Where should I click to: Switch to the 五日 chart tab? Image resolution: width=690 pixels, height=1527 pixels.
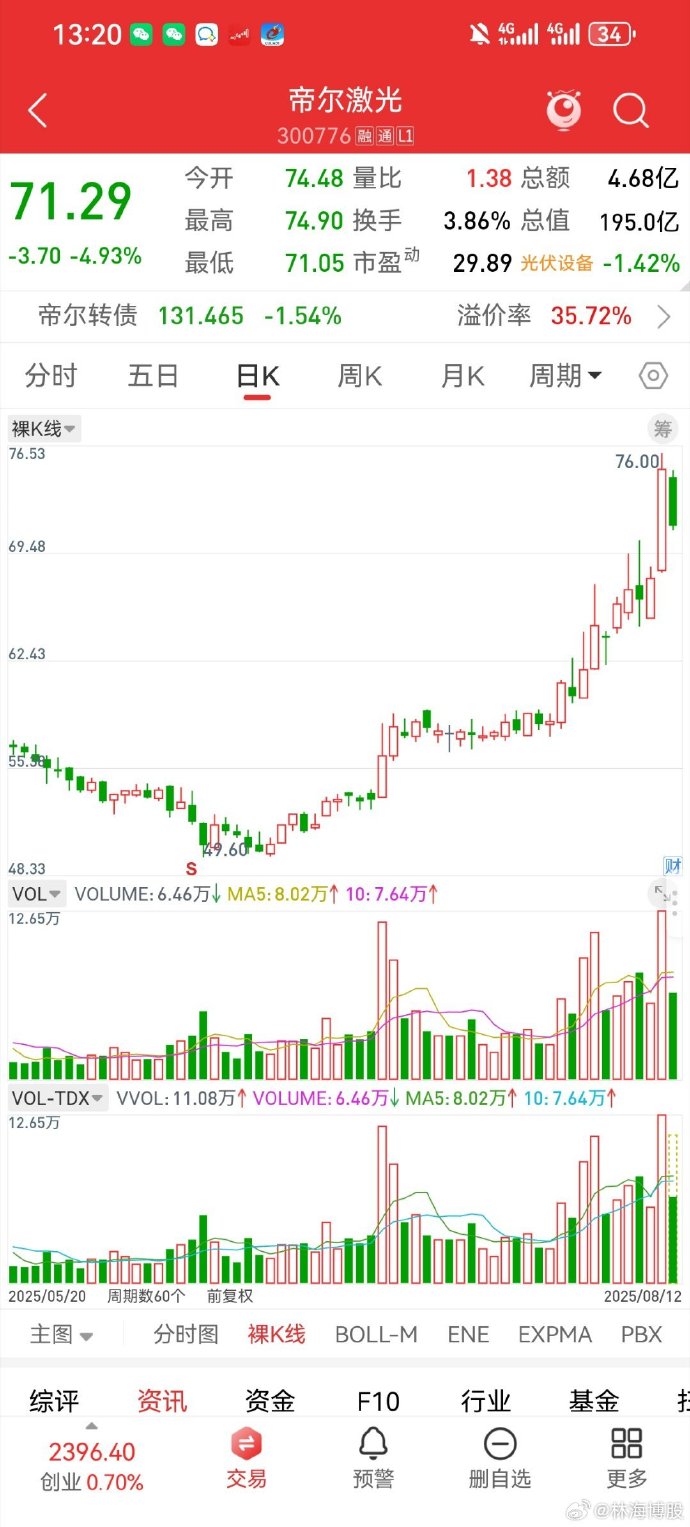153,376
